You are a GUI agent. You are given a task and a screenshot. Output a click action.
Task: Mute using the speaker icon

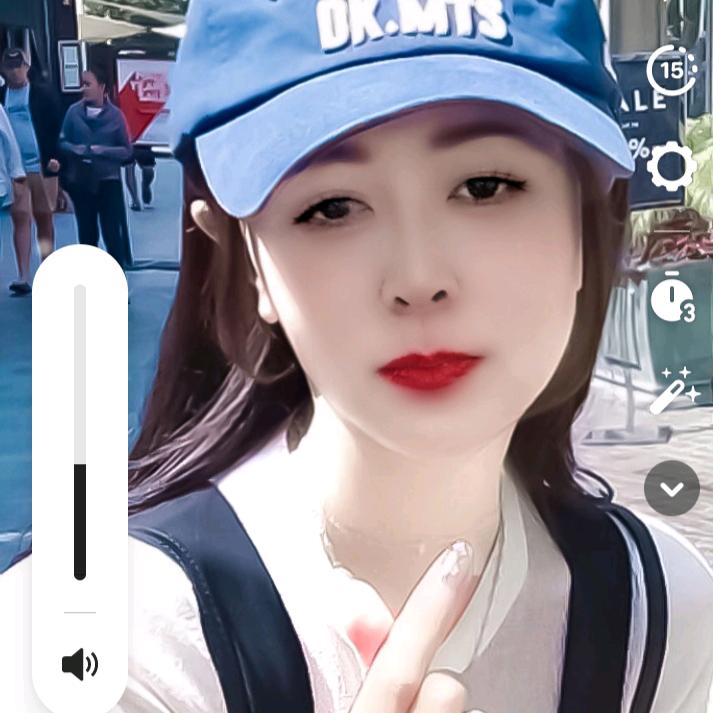coord(80,664)
